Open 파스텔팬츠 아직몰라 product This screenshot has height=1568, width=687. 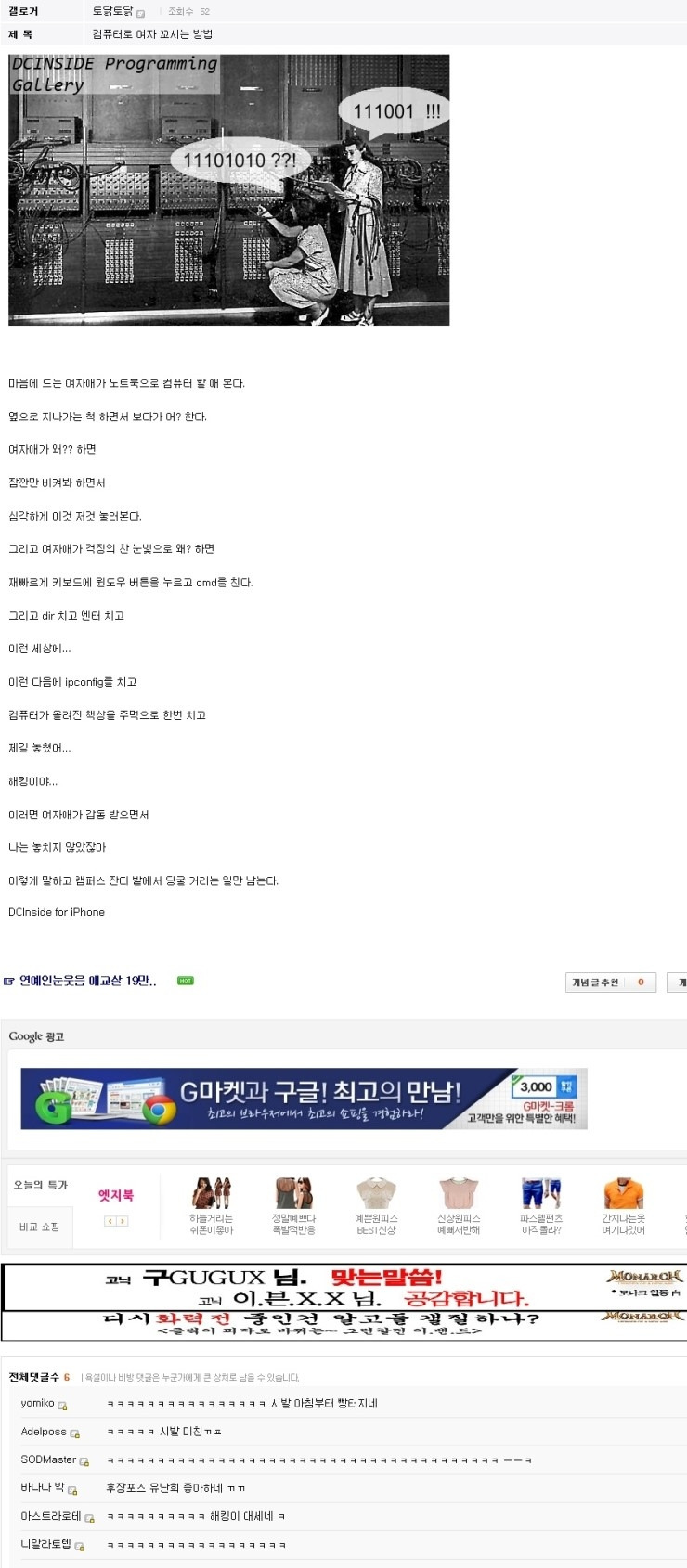[541, 1206]
